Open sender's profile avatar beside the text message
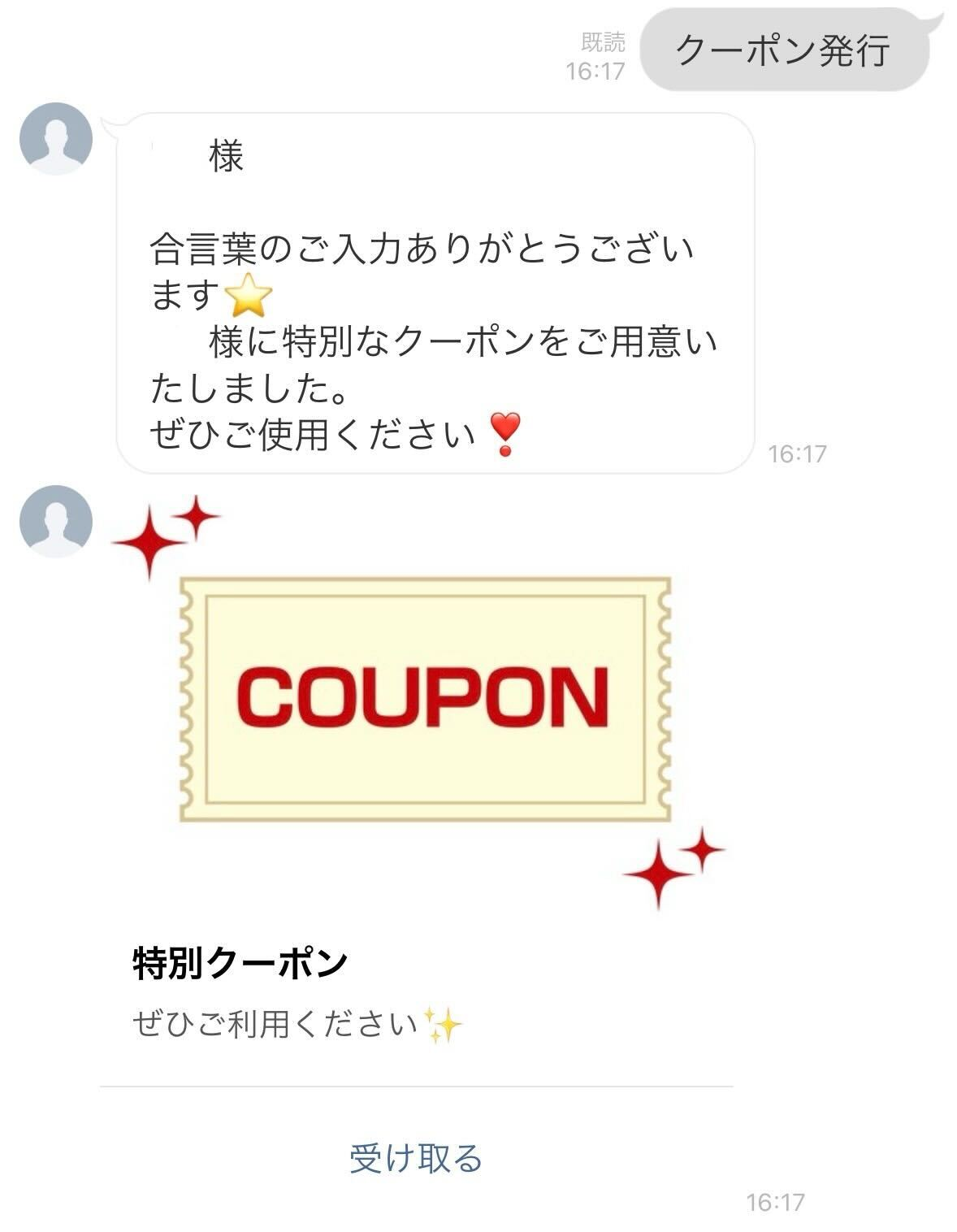Image resolution: width=957 pixels, height=1232 pixels. click(x=56, y=139)
